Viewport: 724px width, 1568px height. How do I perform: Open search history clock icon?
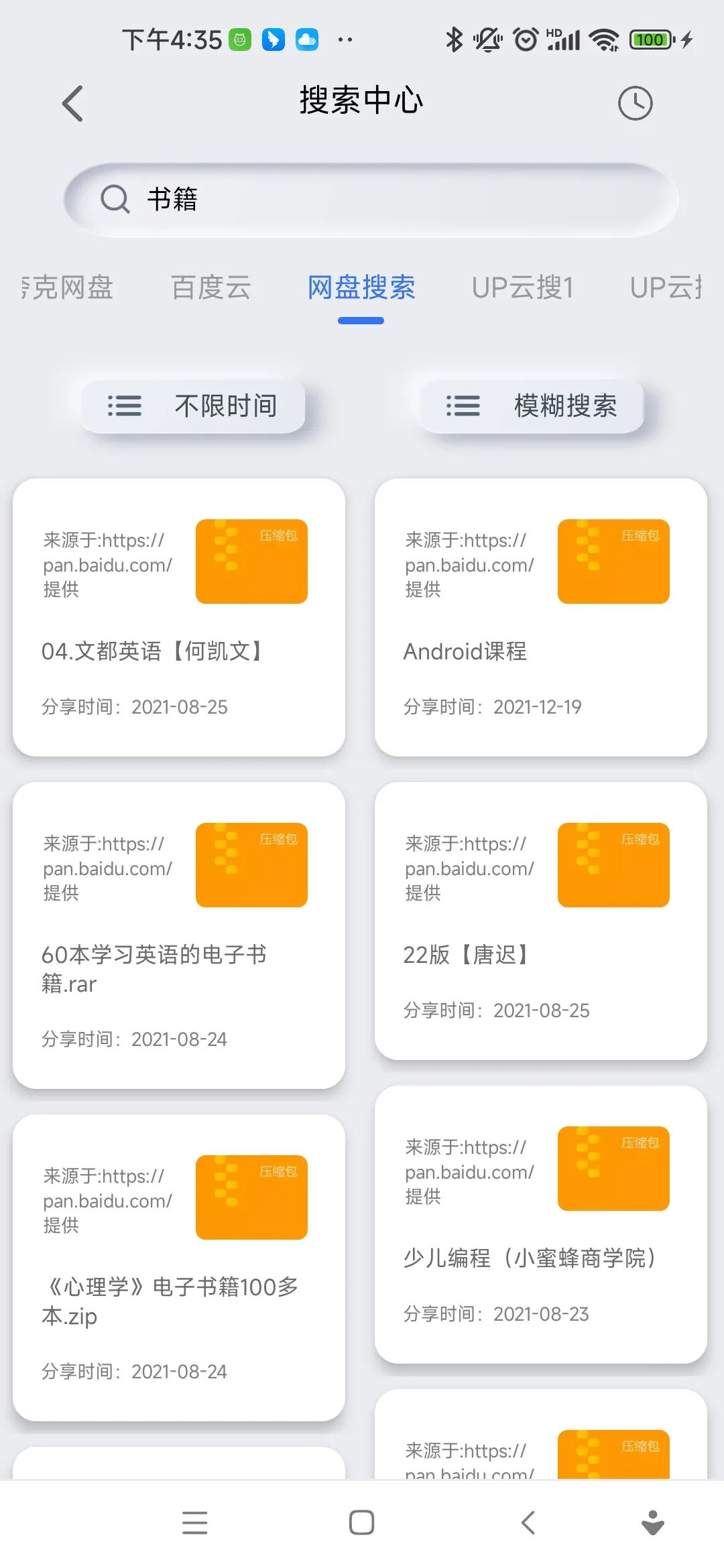tap(634, 103)
